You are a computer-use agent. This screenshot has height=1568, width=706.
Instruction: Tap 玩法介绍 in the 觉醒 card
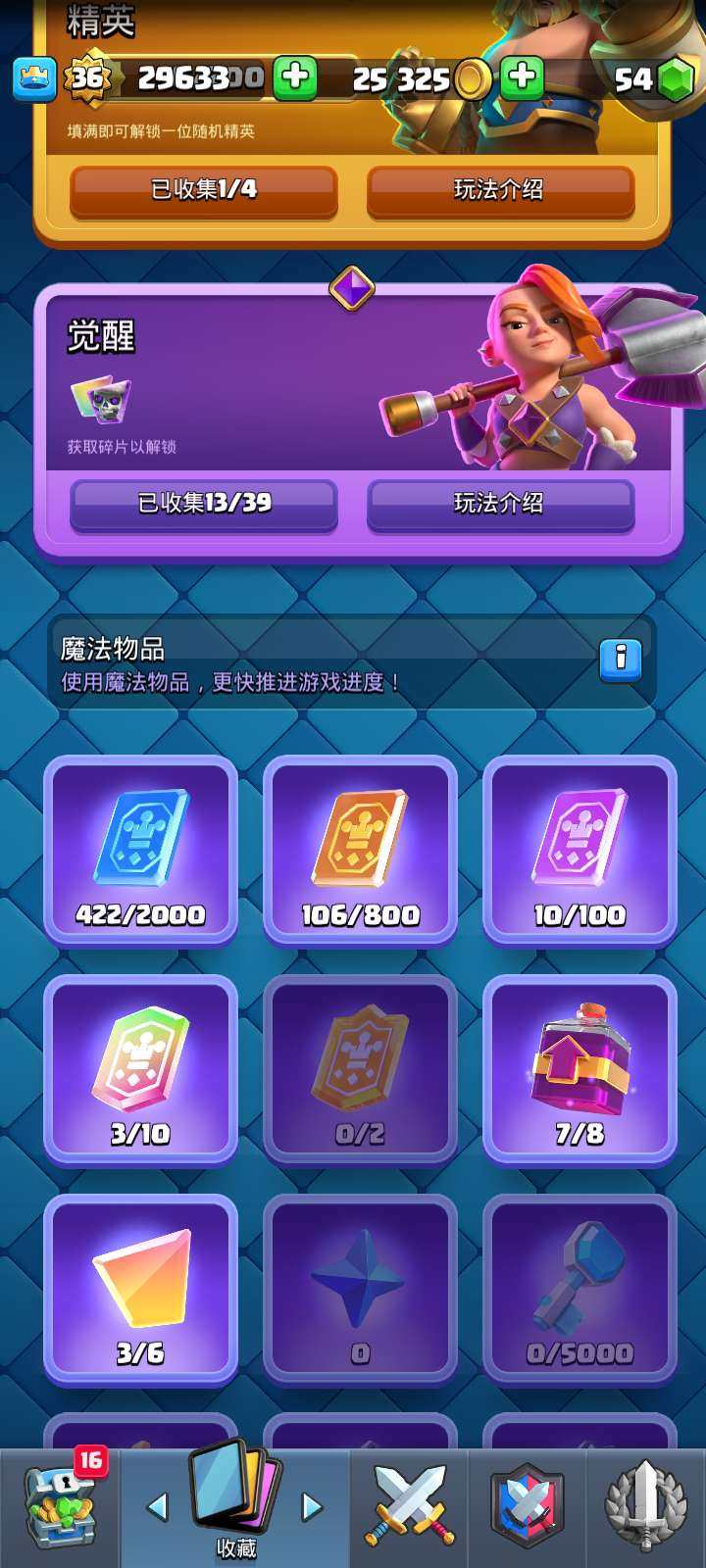(500, 504)
